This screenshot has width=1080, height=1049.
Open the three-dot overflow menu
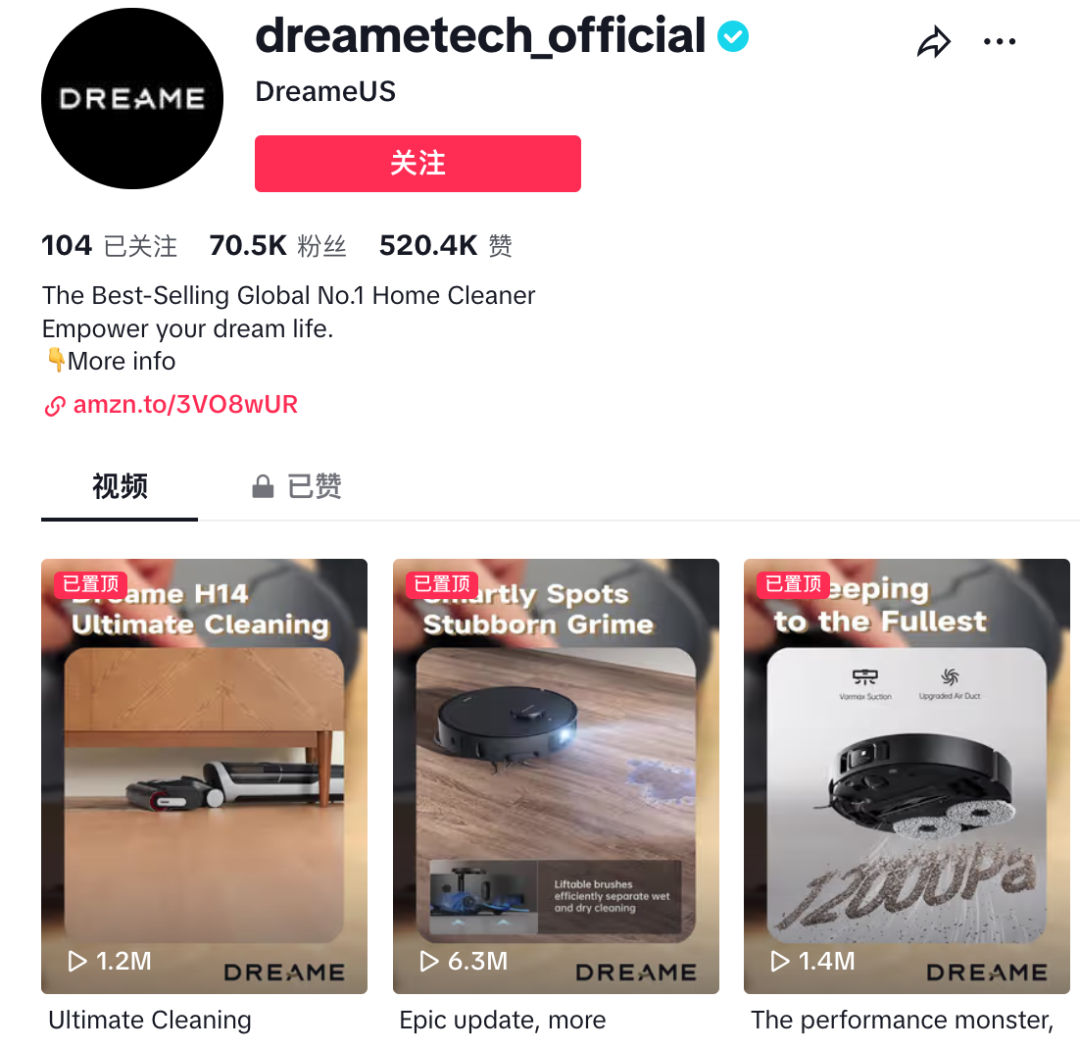(x=999, y=42)
